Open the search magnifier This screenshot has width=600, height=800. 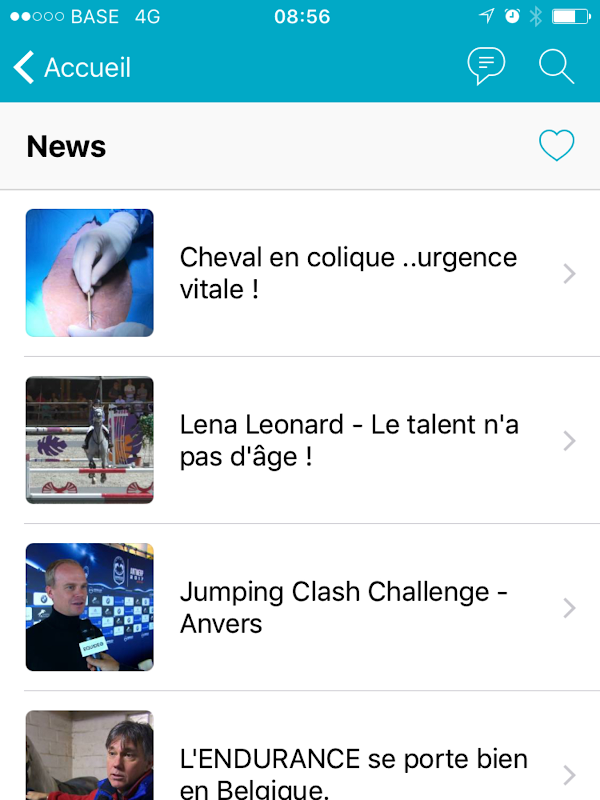pos(556,67)
